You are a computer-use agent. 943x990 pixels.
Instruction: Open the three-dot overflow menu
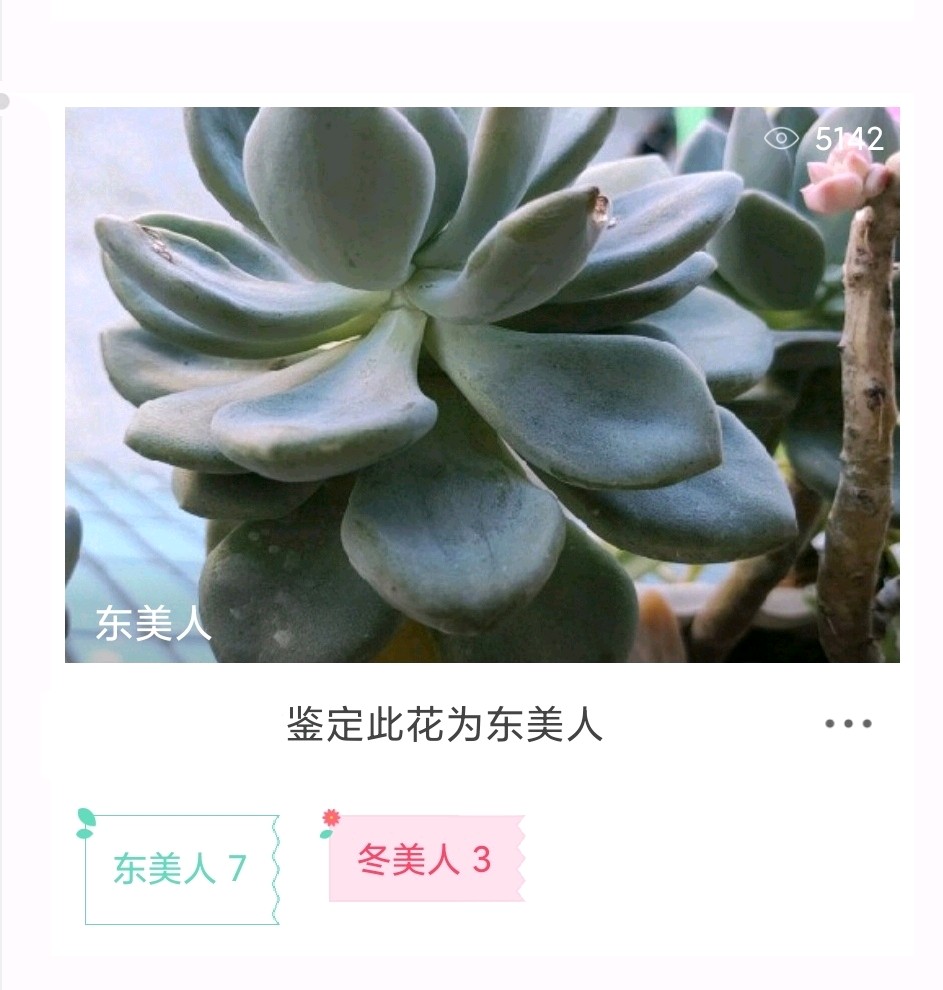coord(848,723)
